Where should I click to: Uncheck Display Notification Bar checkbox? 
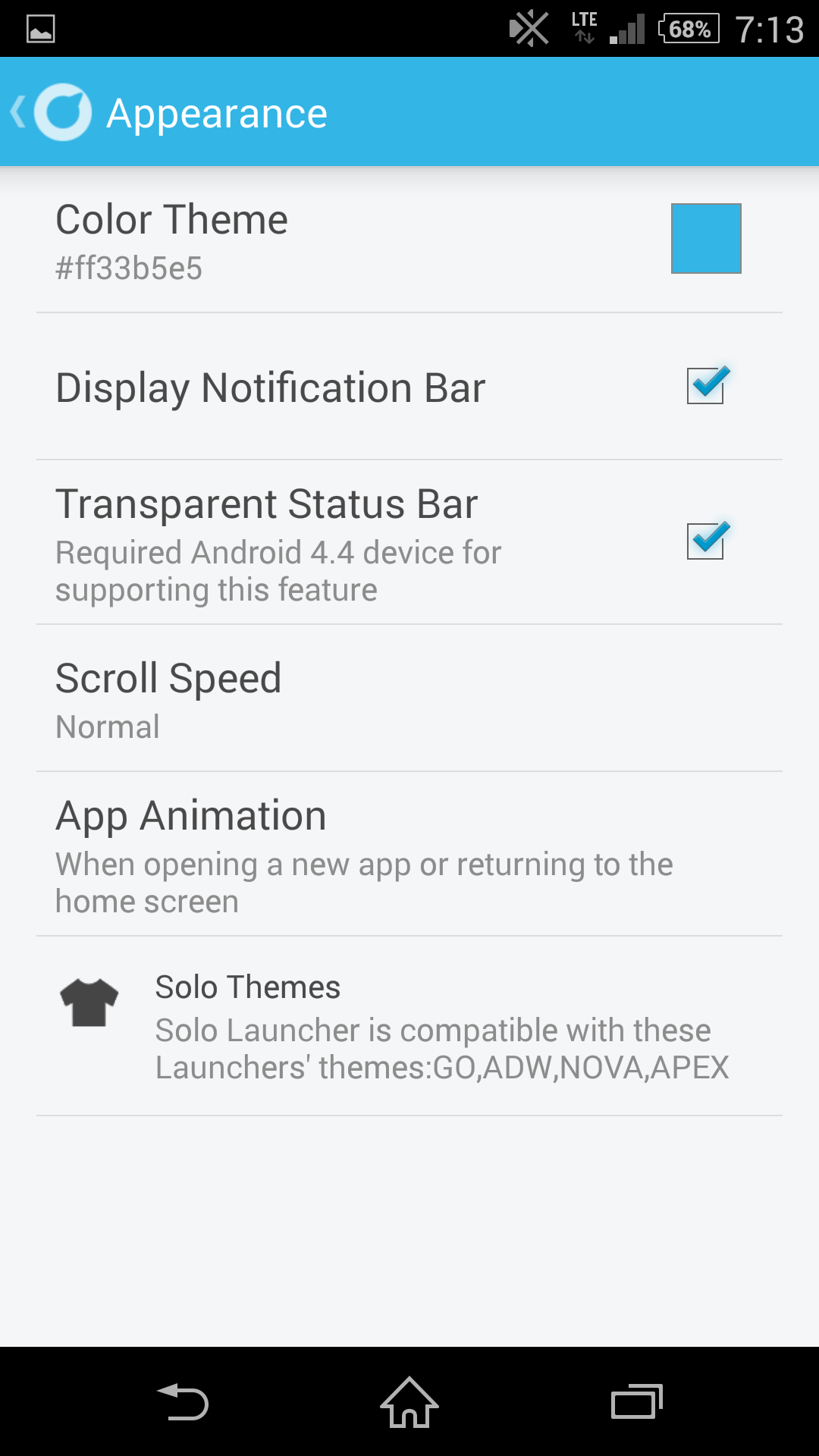(708, 385)
